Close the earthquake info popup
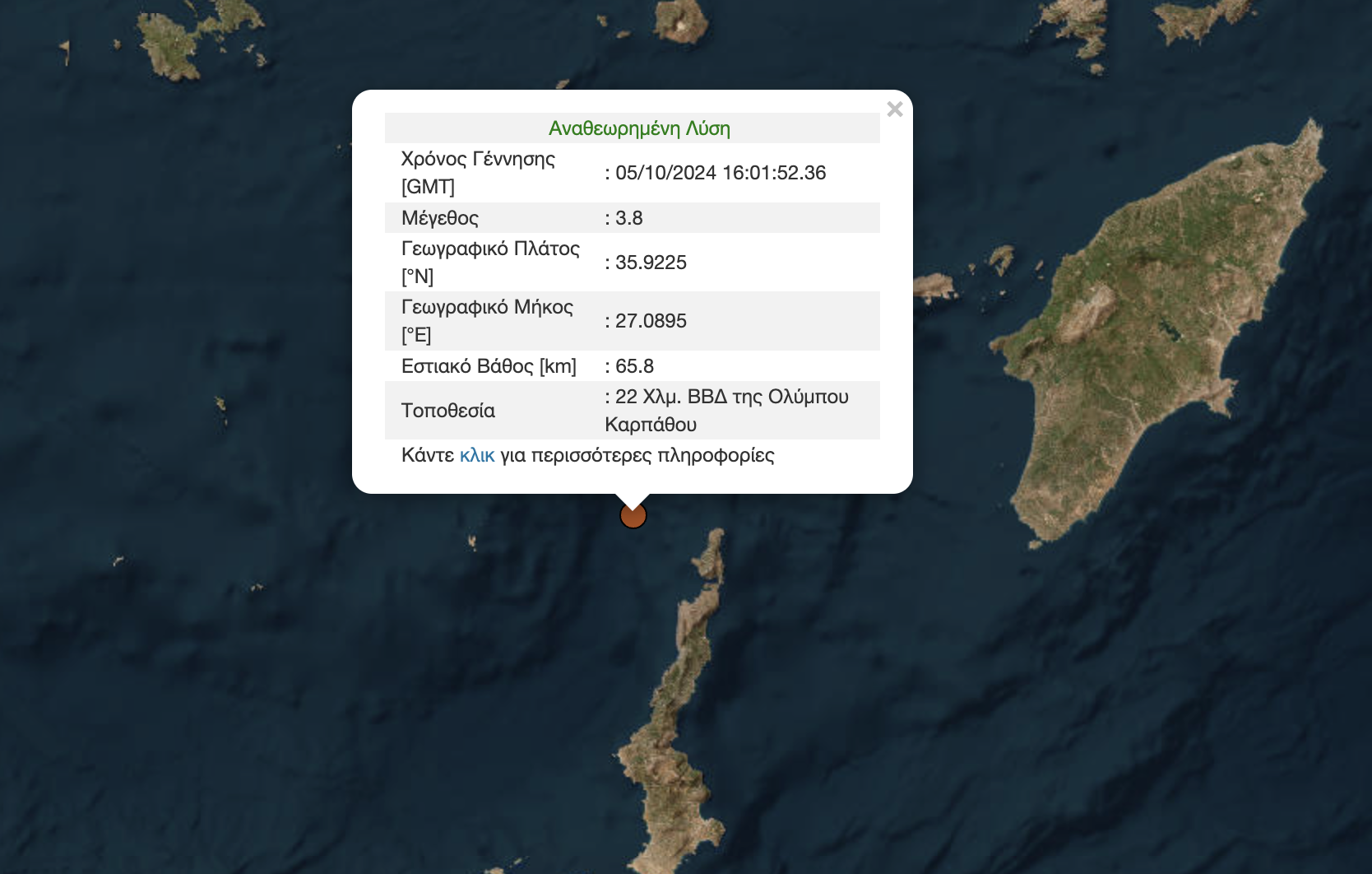The image size is (1372, 874). pos(895,109)
